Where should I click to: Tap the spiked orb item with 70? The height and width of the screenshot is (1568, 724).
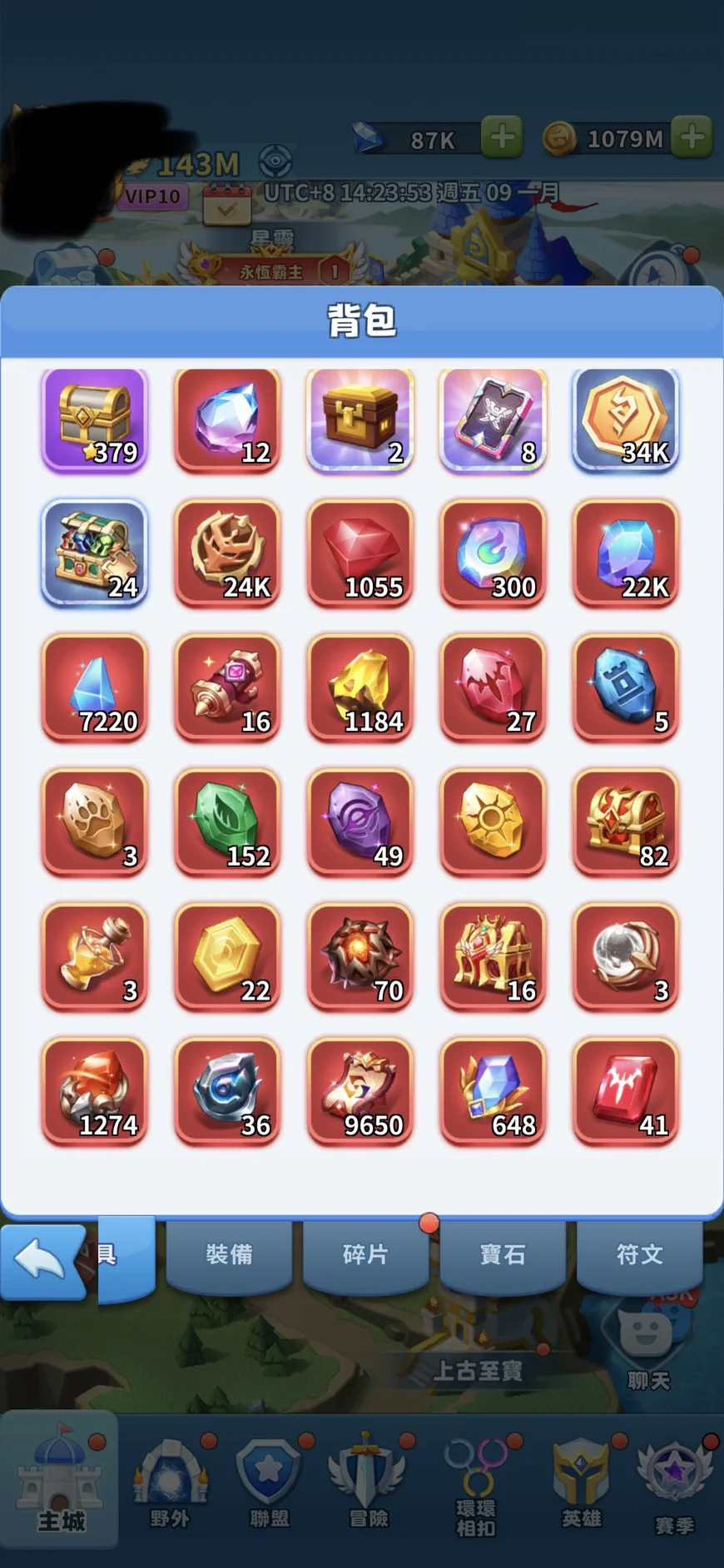click(360, 957)
